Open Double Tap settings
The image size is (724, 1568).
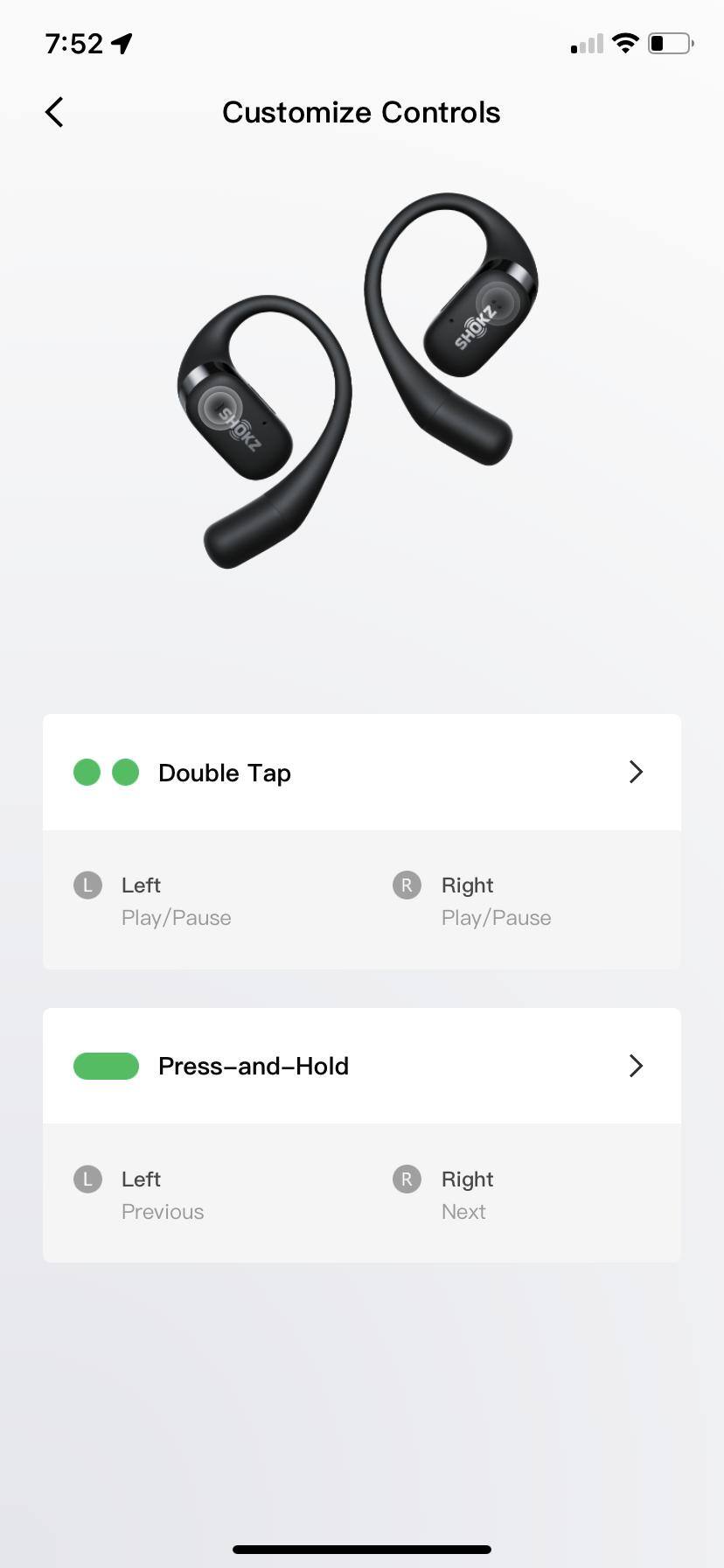point(361,773)
